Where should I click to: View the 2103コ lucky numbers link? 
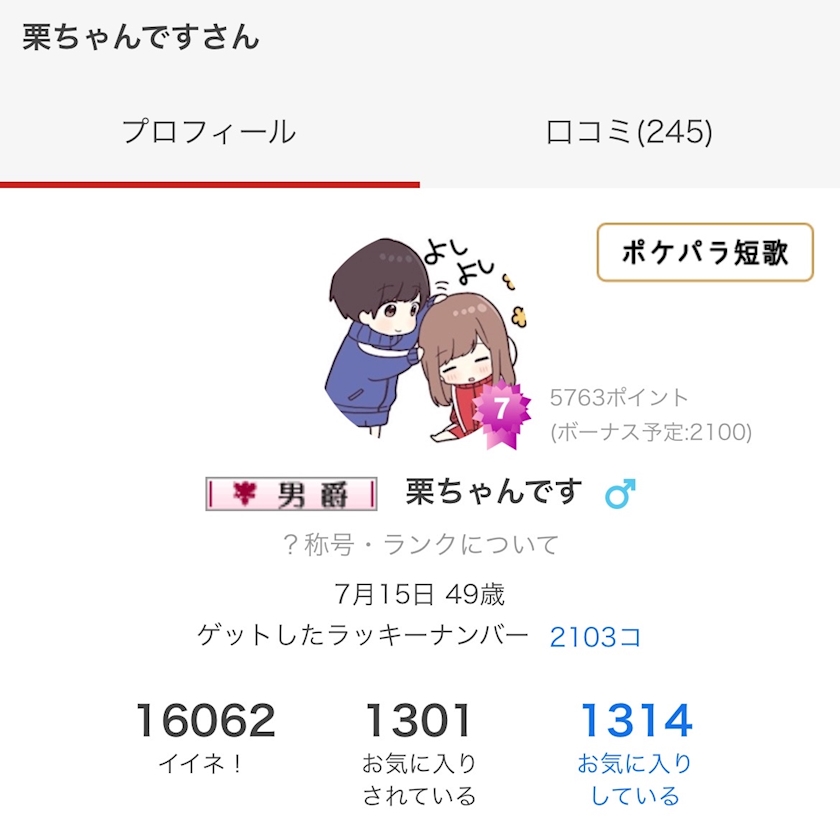(x=595, y=637)
